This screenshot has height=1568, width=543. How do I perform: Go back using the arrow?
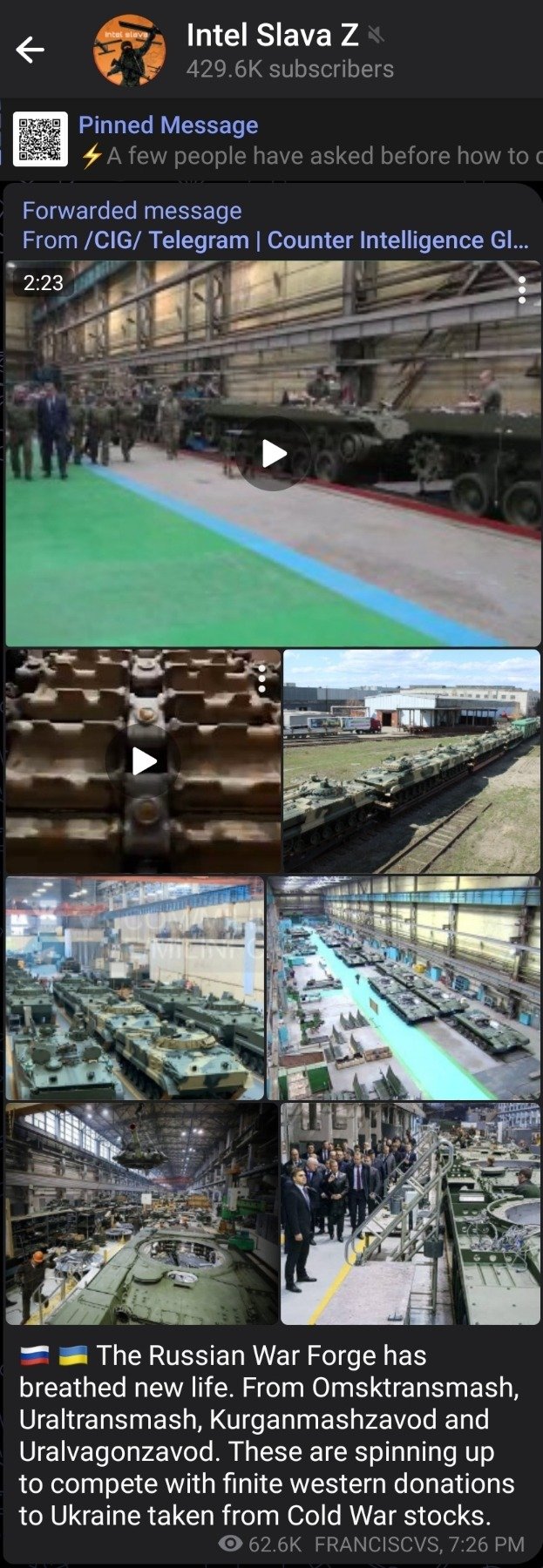31,51
